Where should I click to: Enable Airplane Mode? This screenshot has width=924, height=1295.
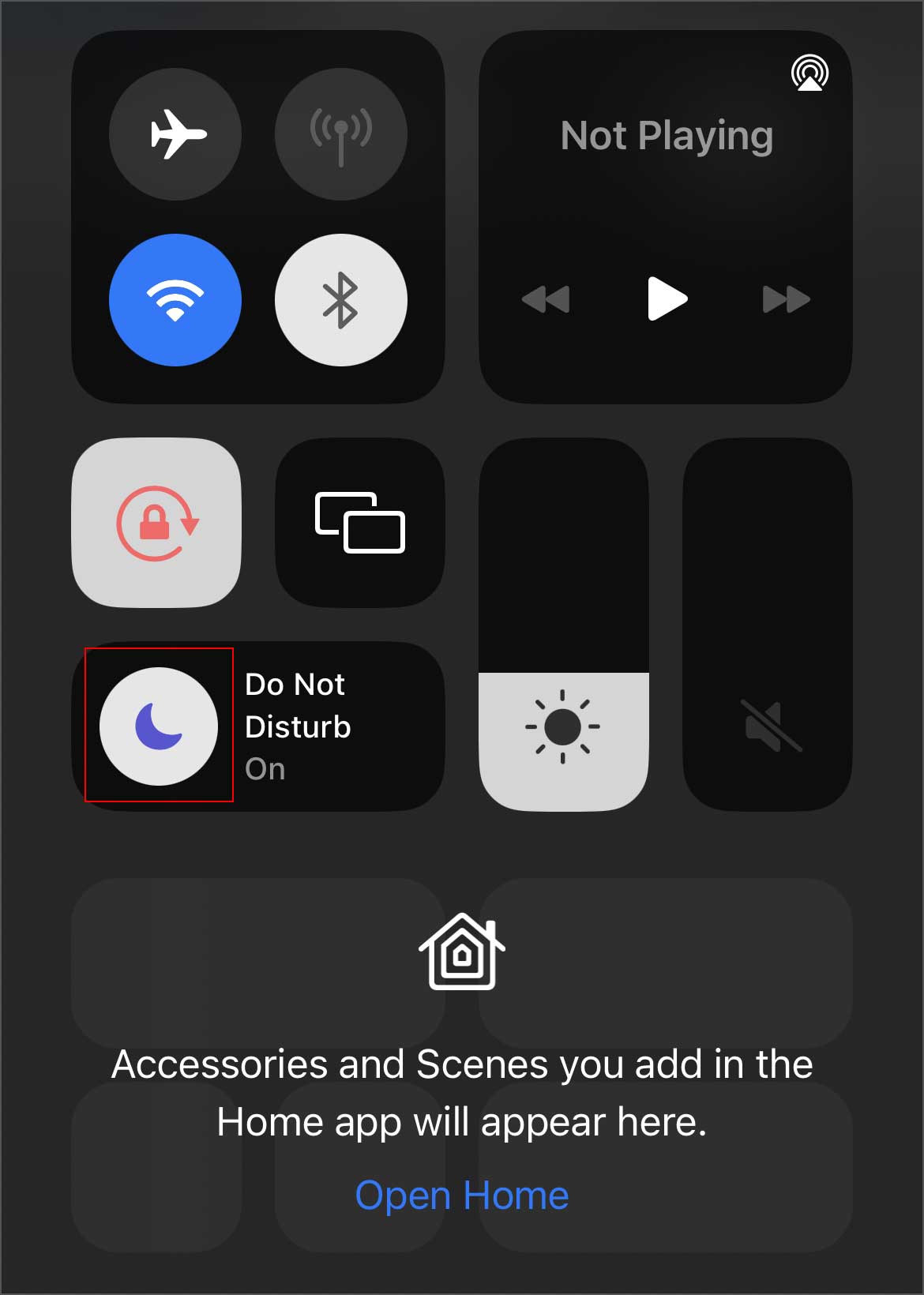coord(175,134)
